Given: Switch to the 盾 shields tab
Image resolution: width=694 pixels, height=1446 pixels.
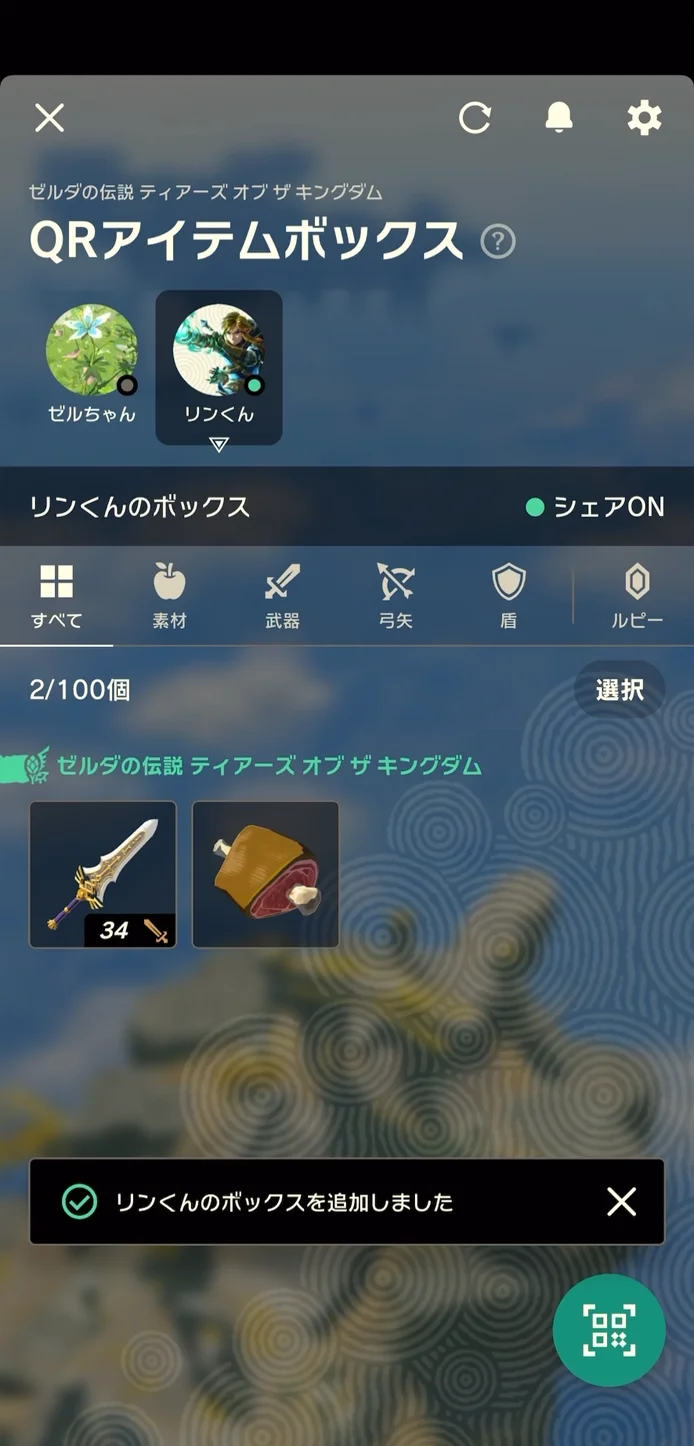Looking at the screenshot, I should click(x=508, y=596).
